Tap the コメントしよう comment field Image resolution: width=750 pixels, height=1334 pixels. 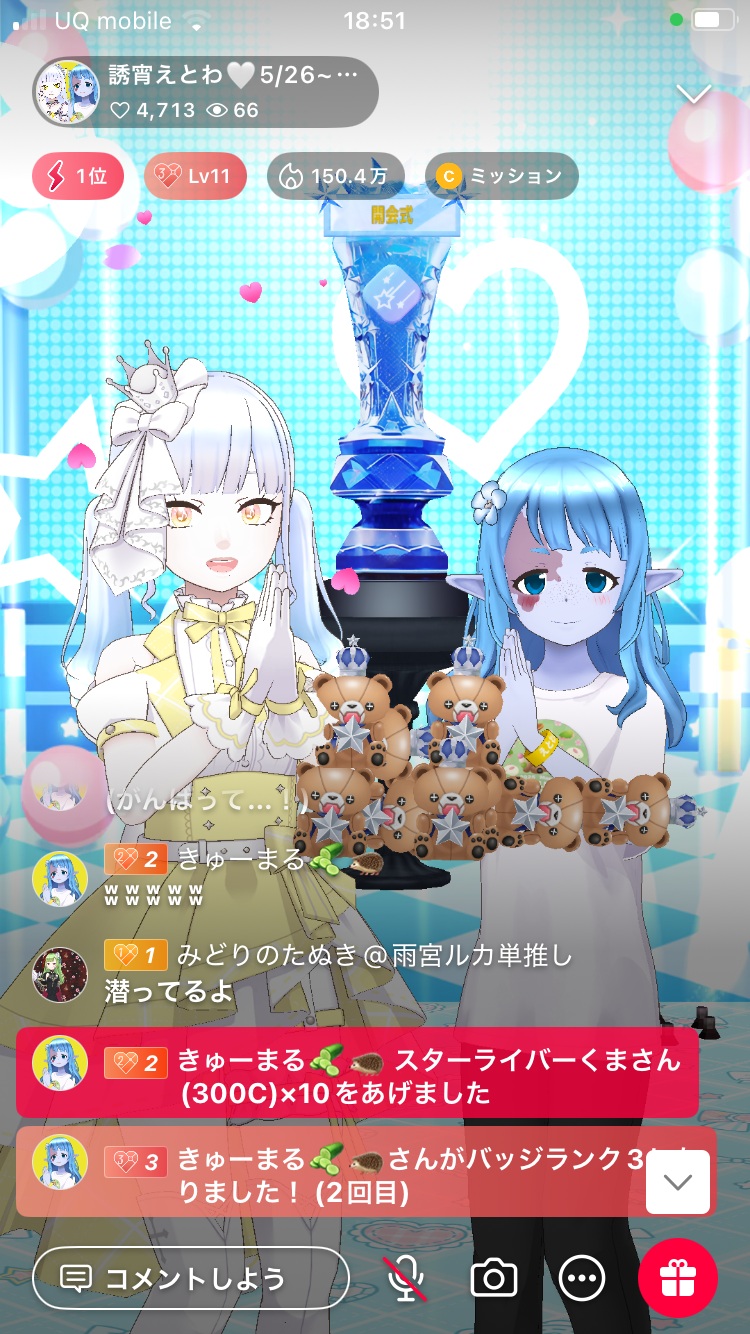coord(190,1278)
